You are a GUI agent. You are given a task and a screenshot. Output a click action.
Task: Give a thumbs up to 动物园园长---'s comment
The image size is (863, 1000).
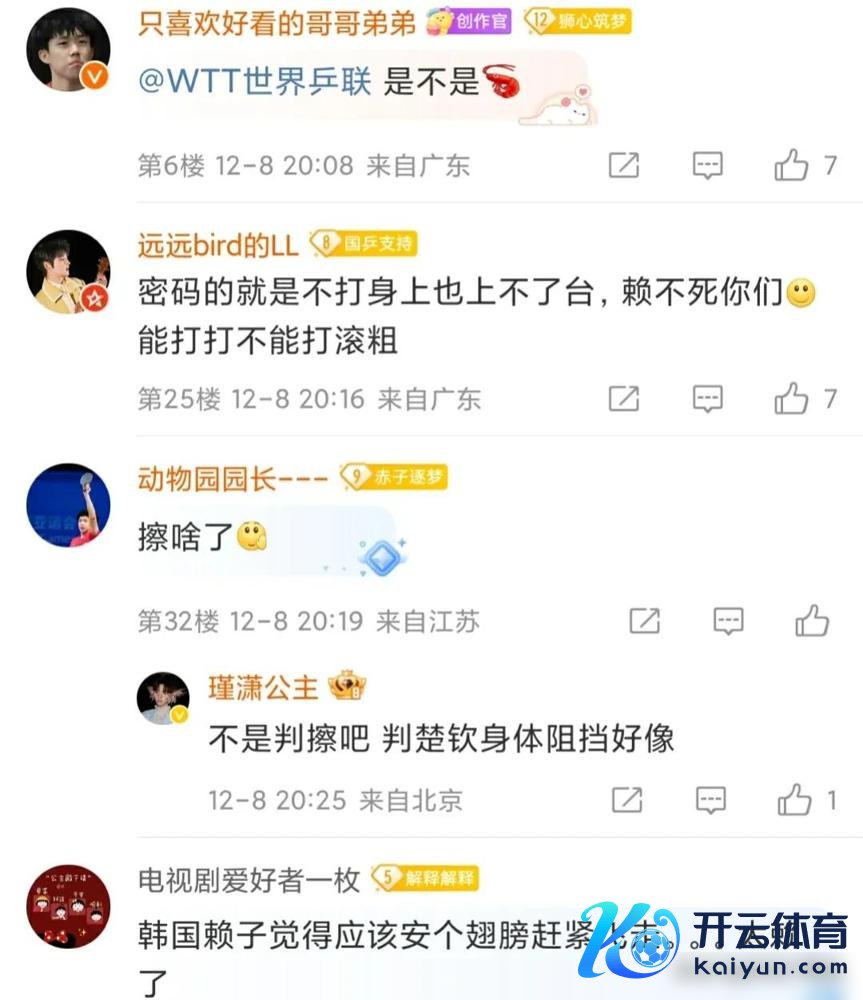coord(812,621)
